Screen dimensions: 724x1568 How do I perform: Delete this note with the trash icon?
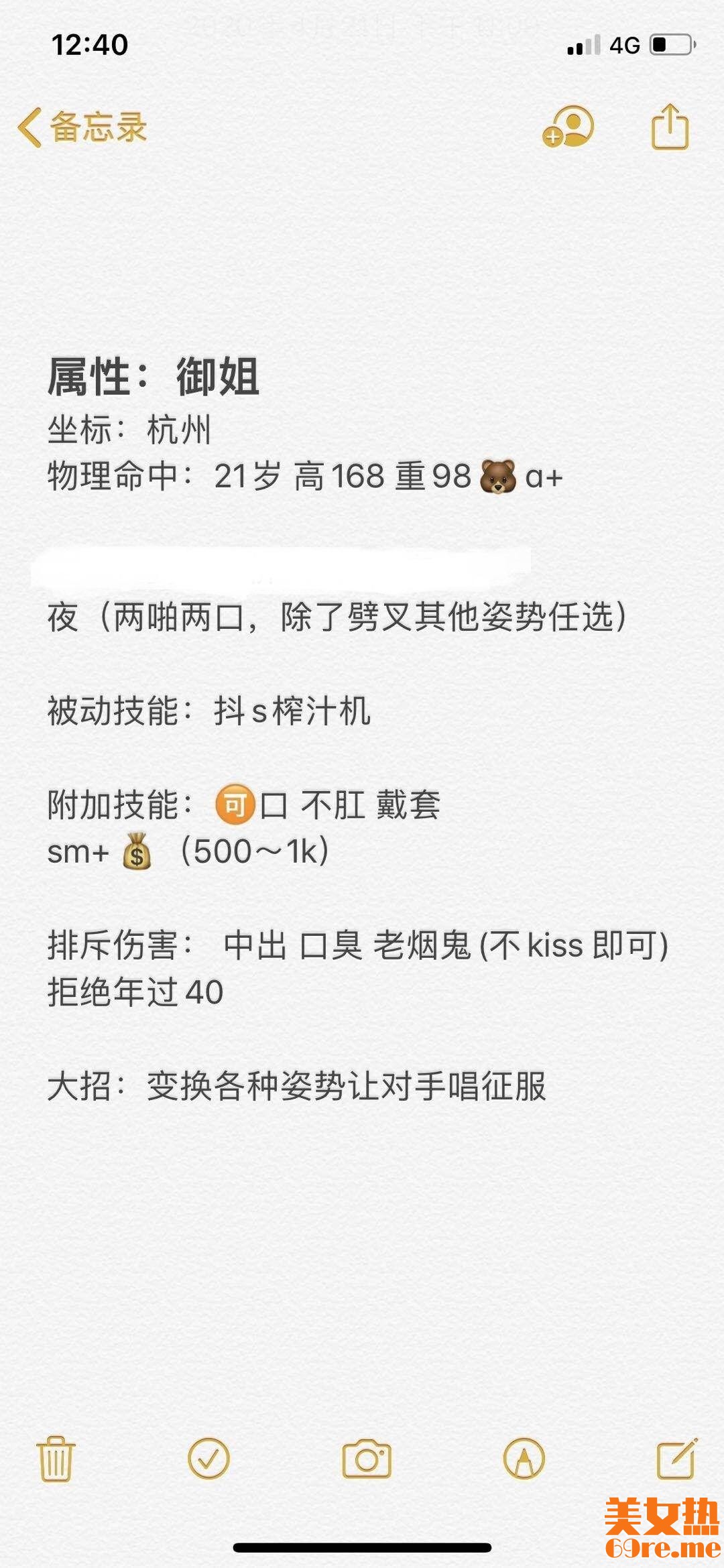[56, 1458]
